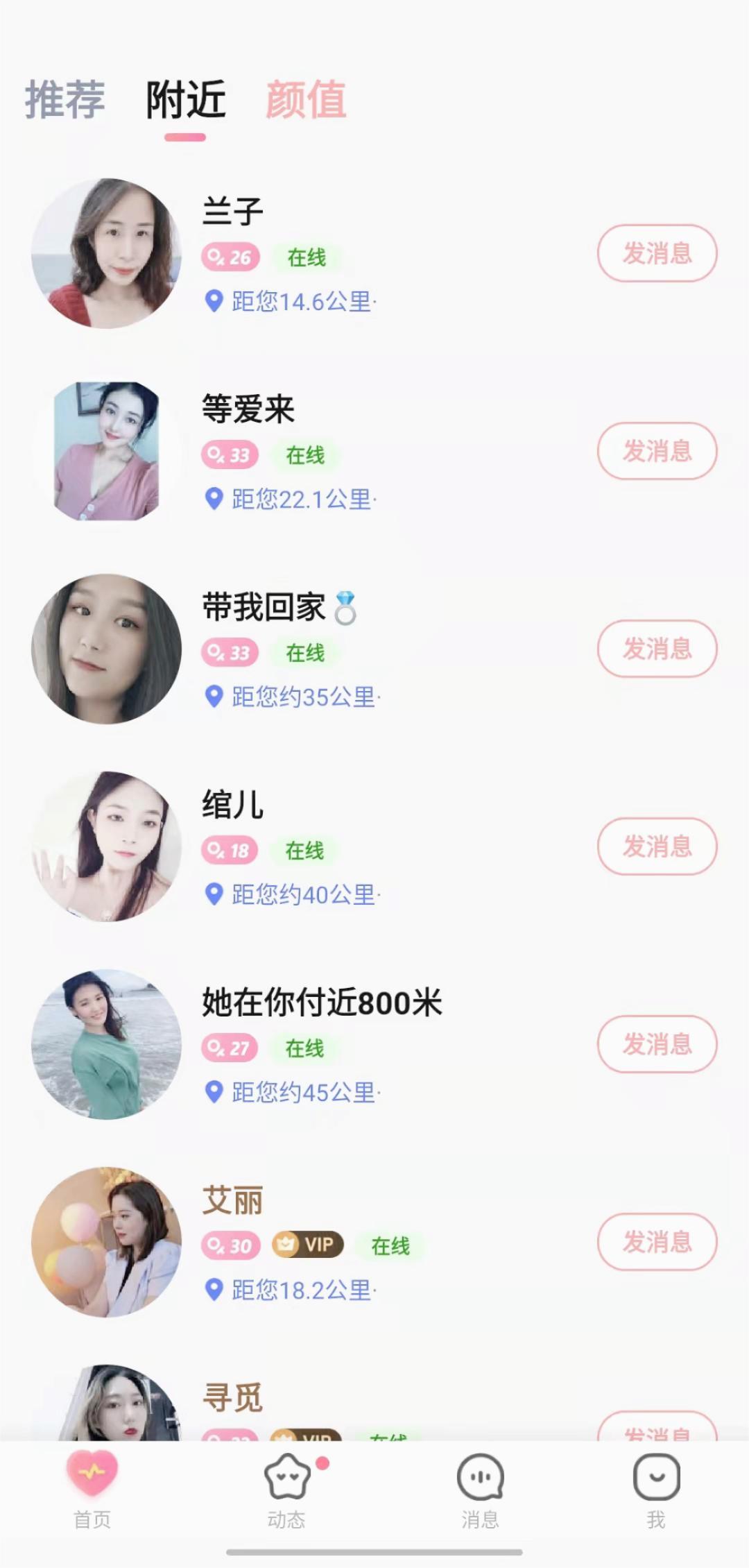
Task: Switch to the 推荐 tab
Action: (65, 100)
